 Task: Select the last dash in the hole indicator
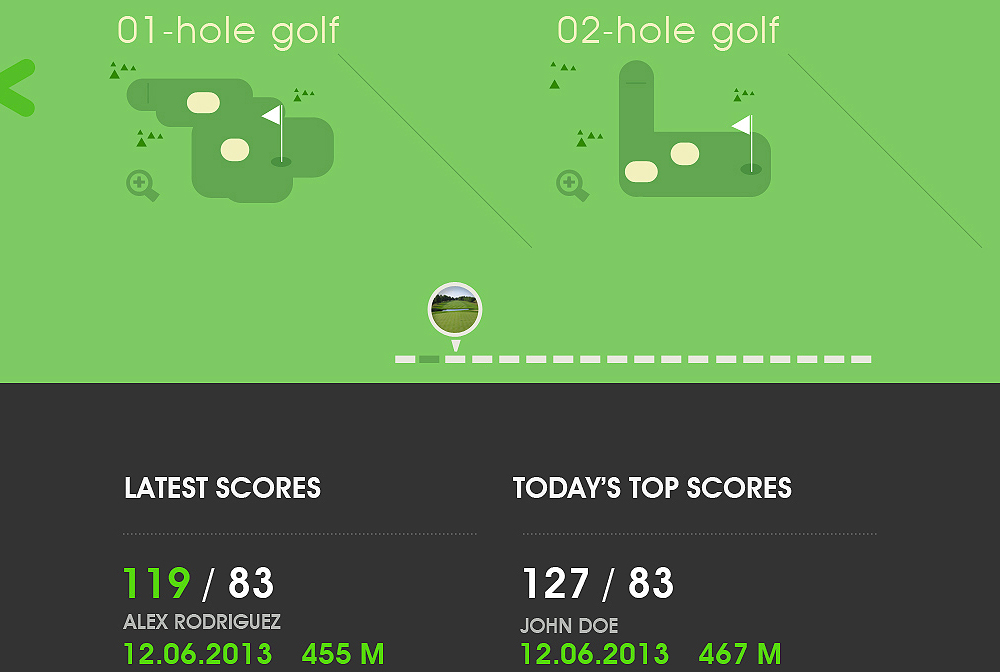(x=861, y=359)
